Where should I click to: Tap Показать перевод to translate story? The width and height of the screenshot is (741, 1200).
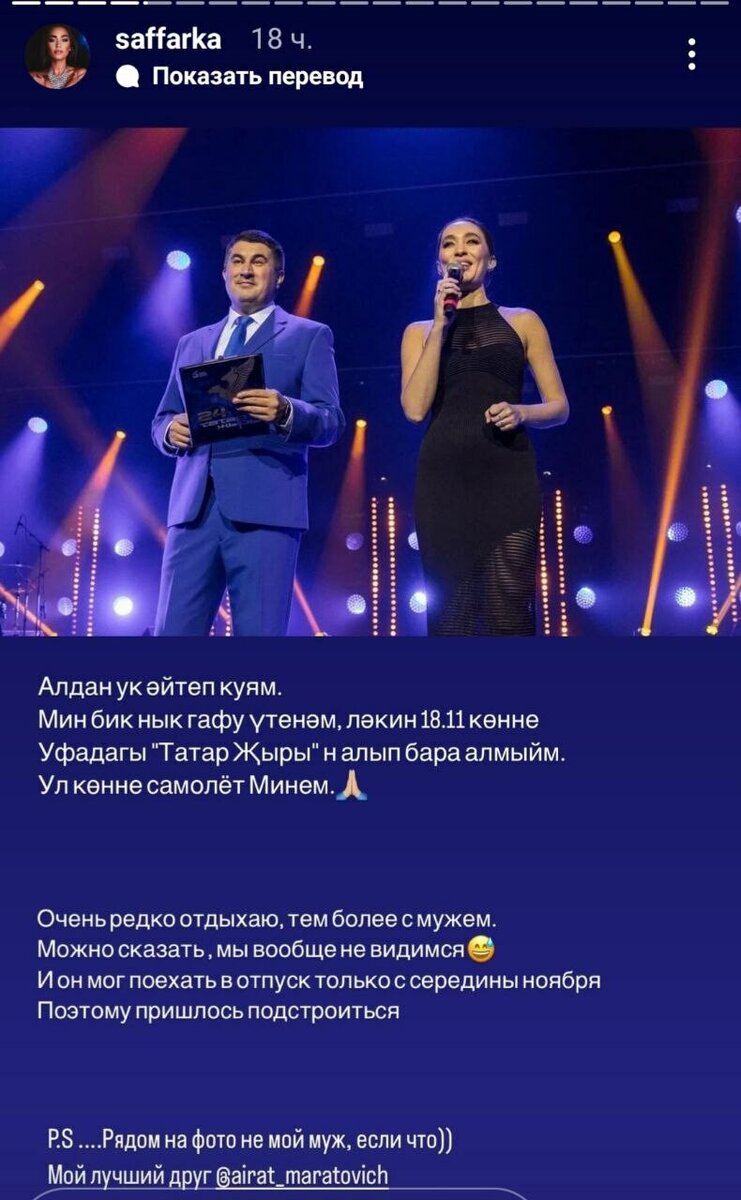pos(240,76)
